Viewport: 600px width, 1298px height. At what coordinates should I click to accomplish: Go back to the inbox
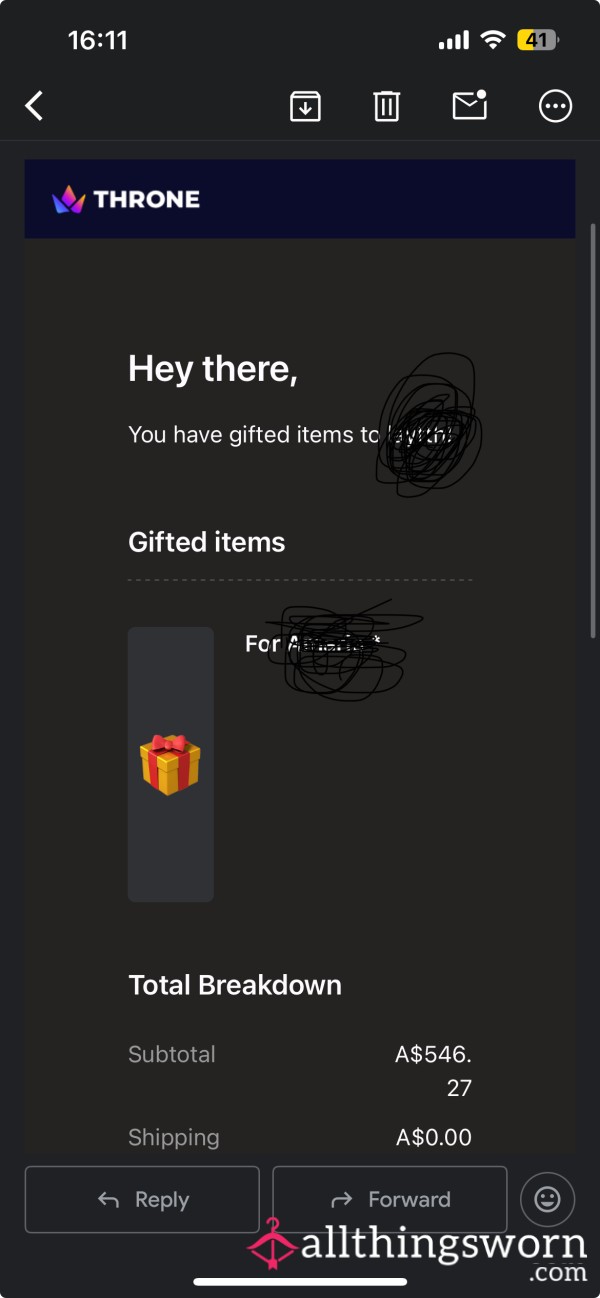click(x=35, y=106)
